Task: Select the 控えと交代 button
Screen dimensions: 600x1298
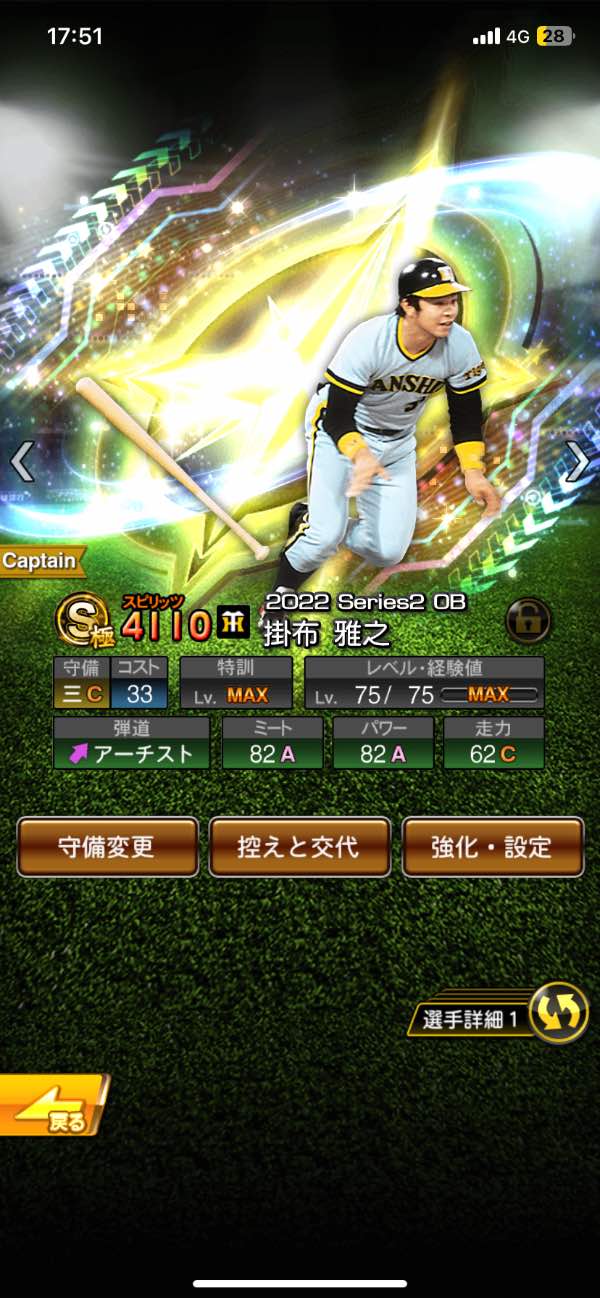Action: click(299, 847)
